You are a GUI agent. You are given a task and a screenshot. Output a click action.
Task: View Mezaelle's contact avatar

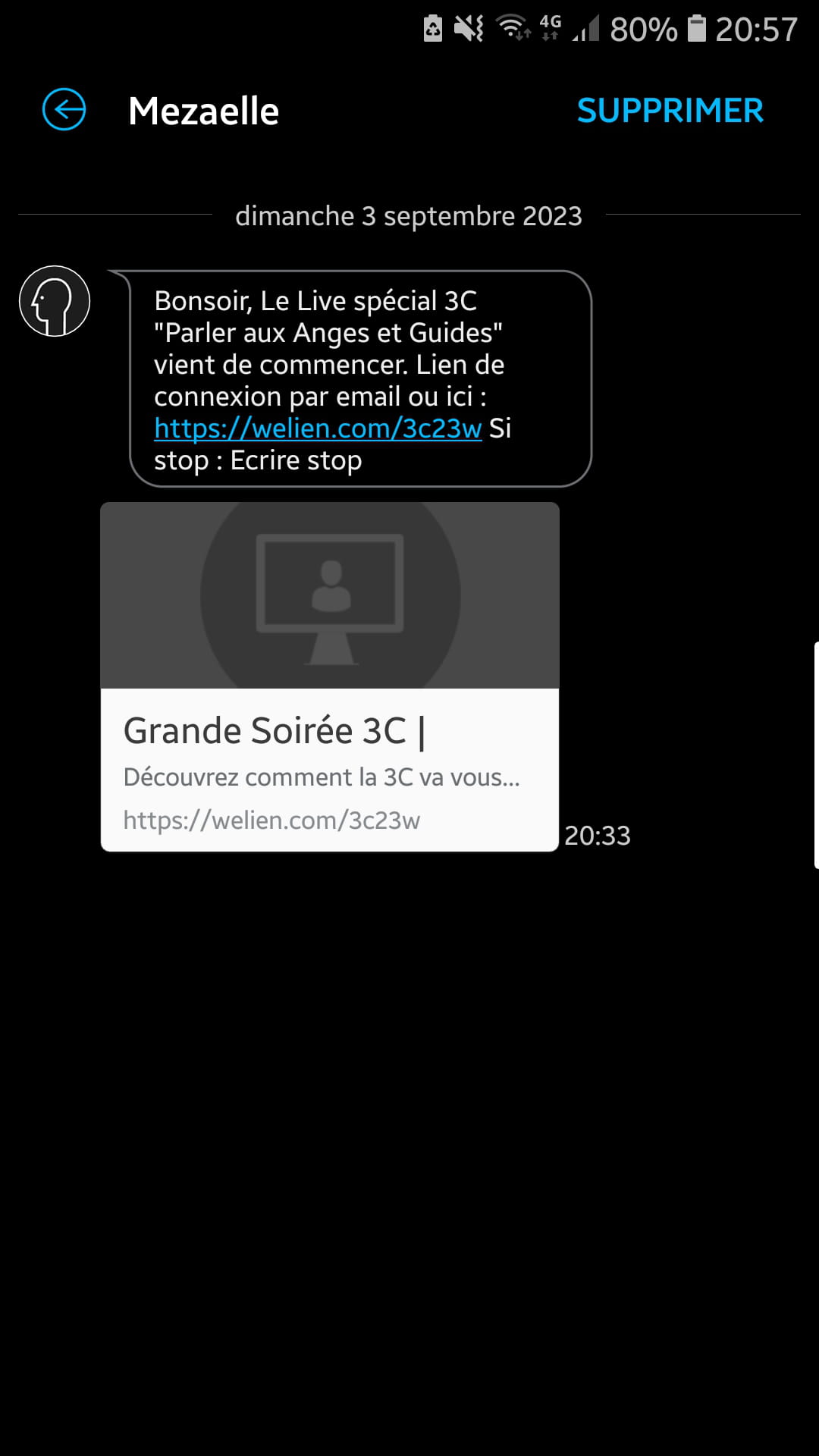coord(55,301)
